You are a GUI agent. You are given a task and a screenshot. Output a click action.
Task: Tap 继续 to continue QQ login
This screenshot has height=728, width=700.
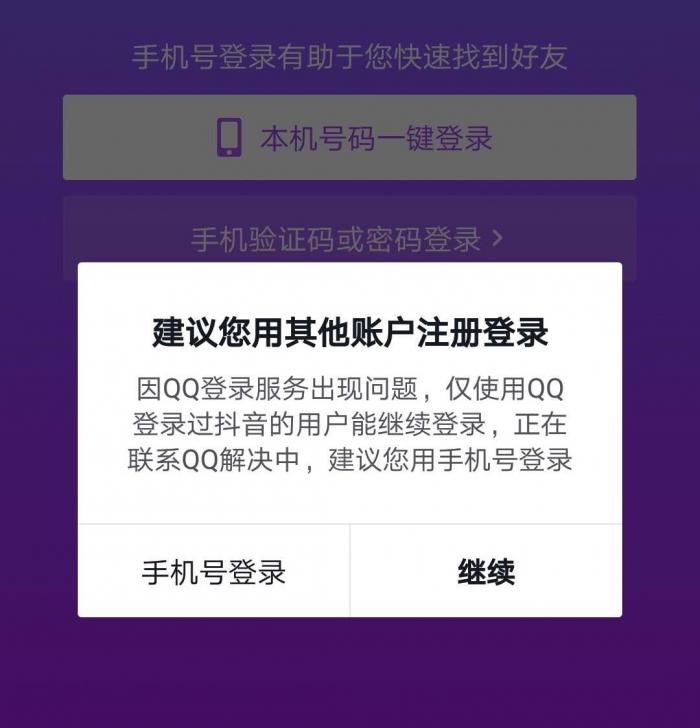(x=486, y=572)
